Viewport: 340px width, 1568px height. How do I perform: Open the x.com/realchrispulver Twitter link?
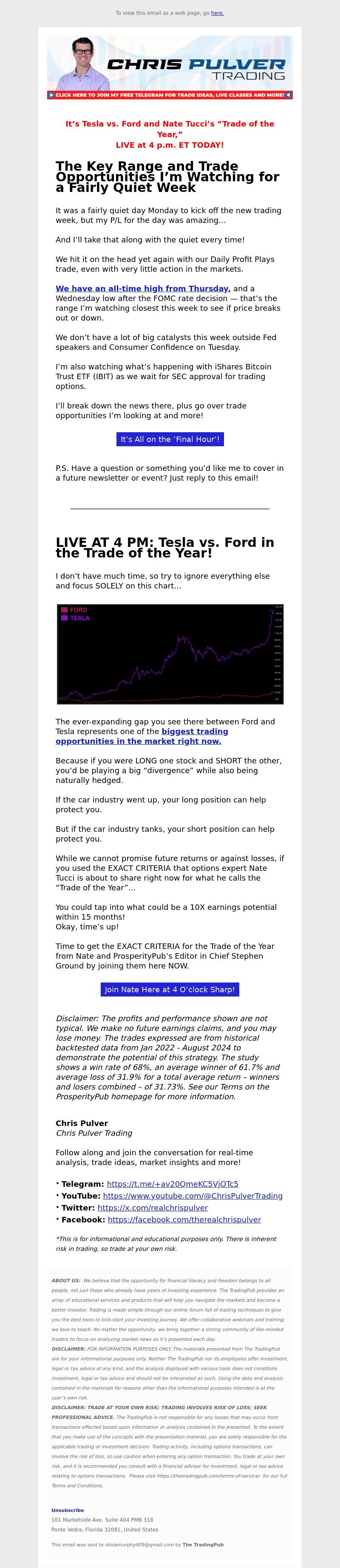tap(152, 1208)
